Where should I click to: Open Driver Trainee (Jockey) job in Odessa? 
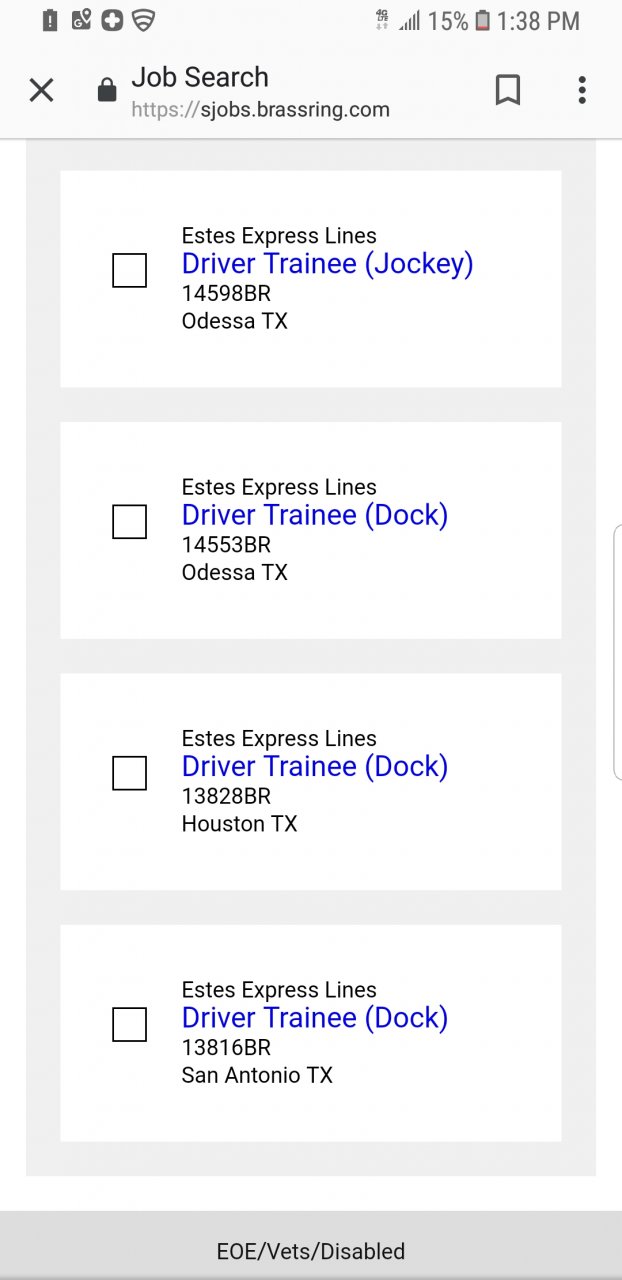tap(327, 264)
